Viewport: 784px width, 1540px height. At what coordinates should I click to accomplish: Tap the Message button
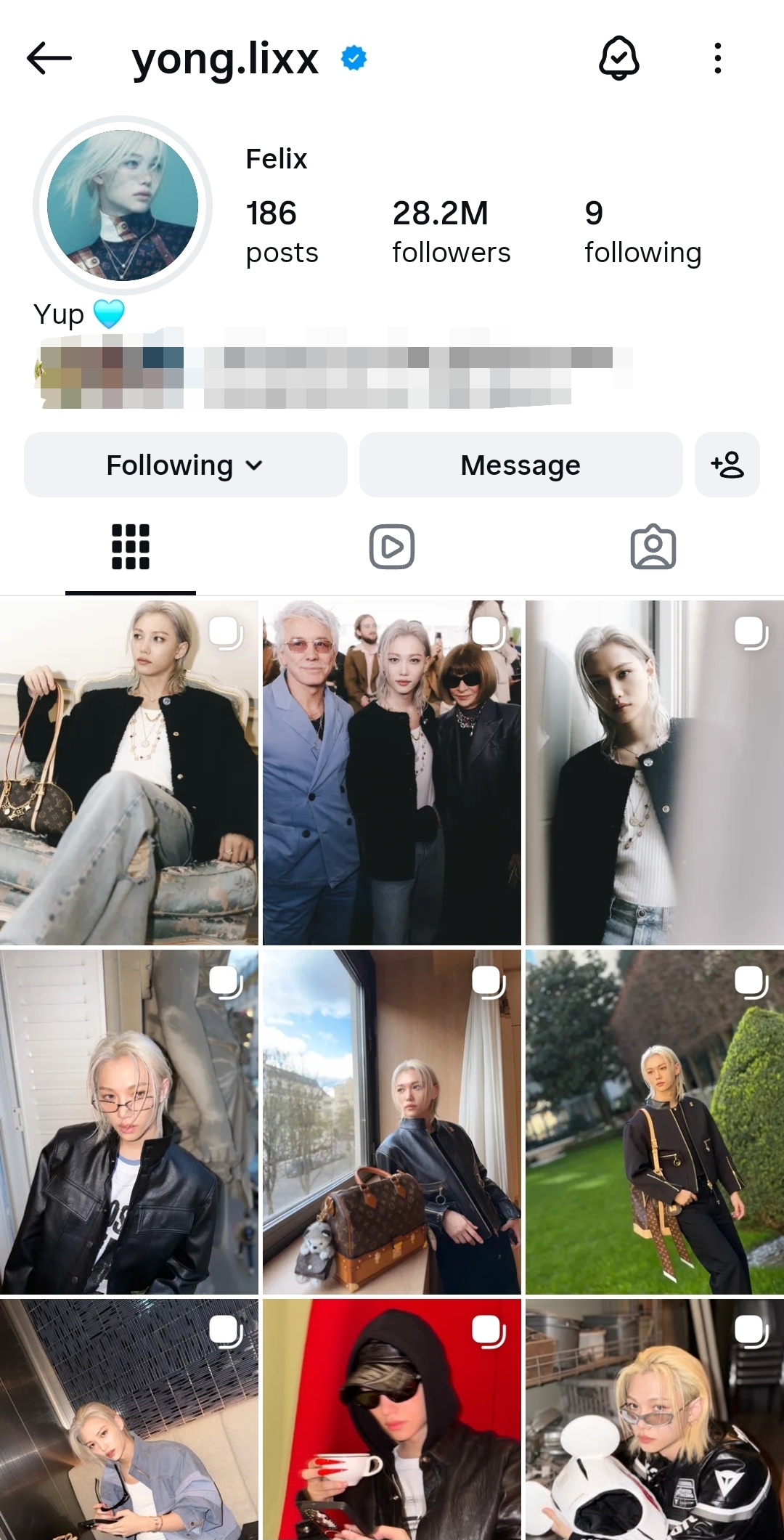click(x=520, y=465)
